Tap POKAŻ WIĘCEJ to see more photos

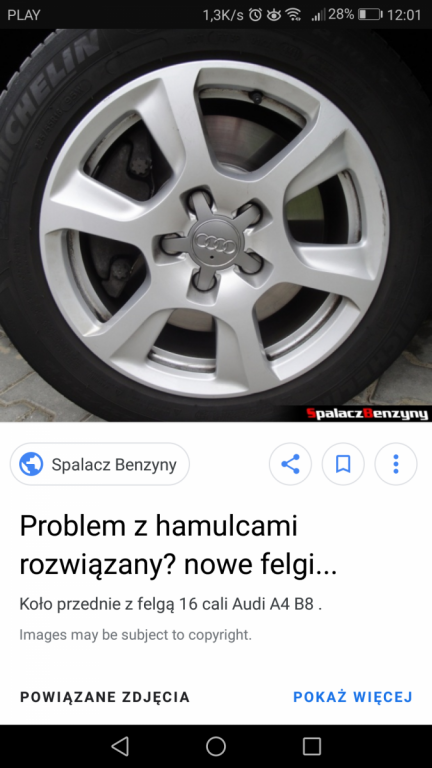tap(353, 696)
